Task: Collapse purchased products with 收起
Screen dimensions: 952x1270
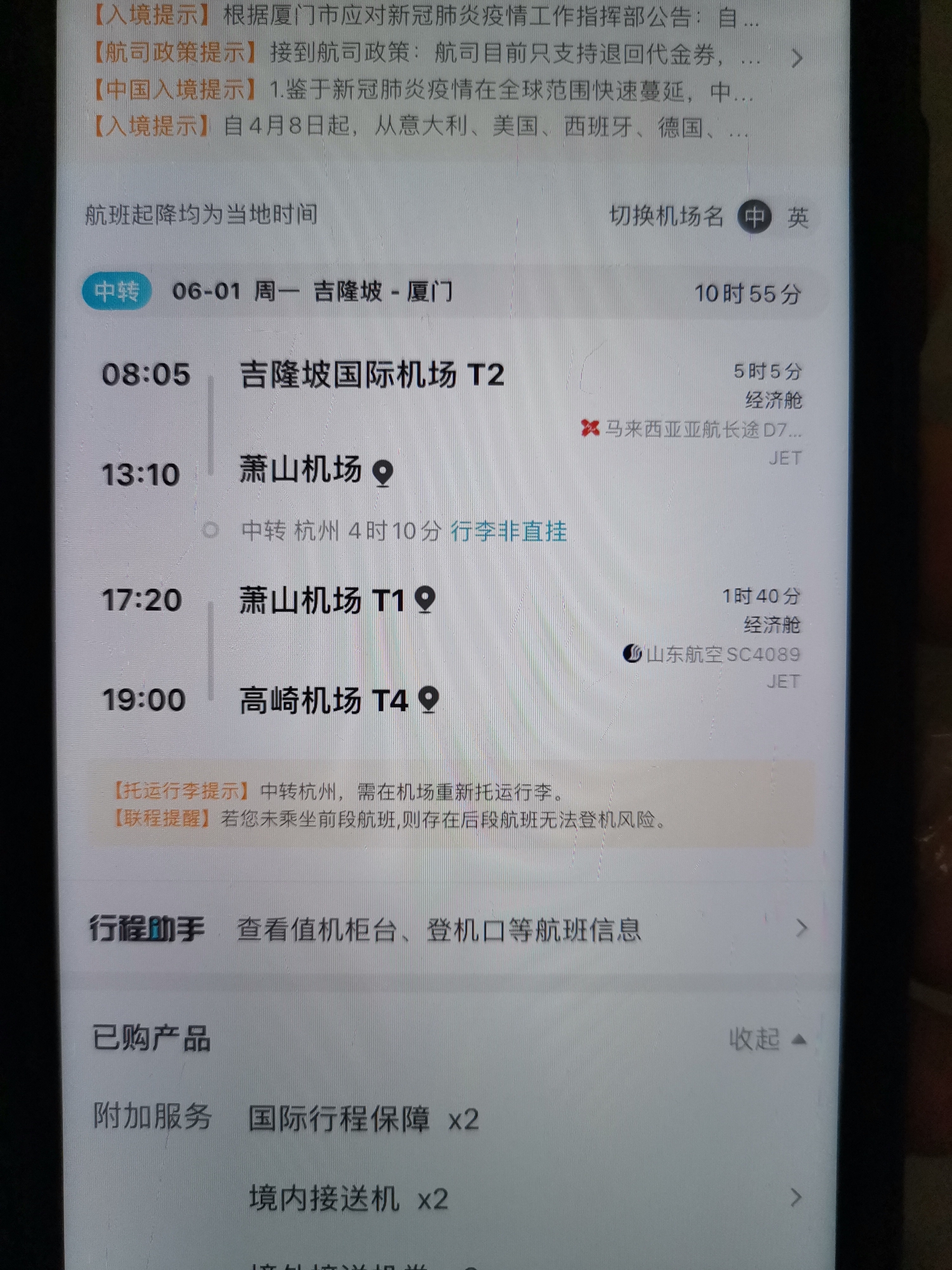Action: tap(767, 1039)
